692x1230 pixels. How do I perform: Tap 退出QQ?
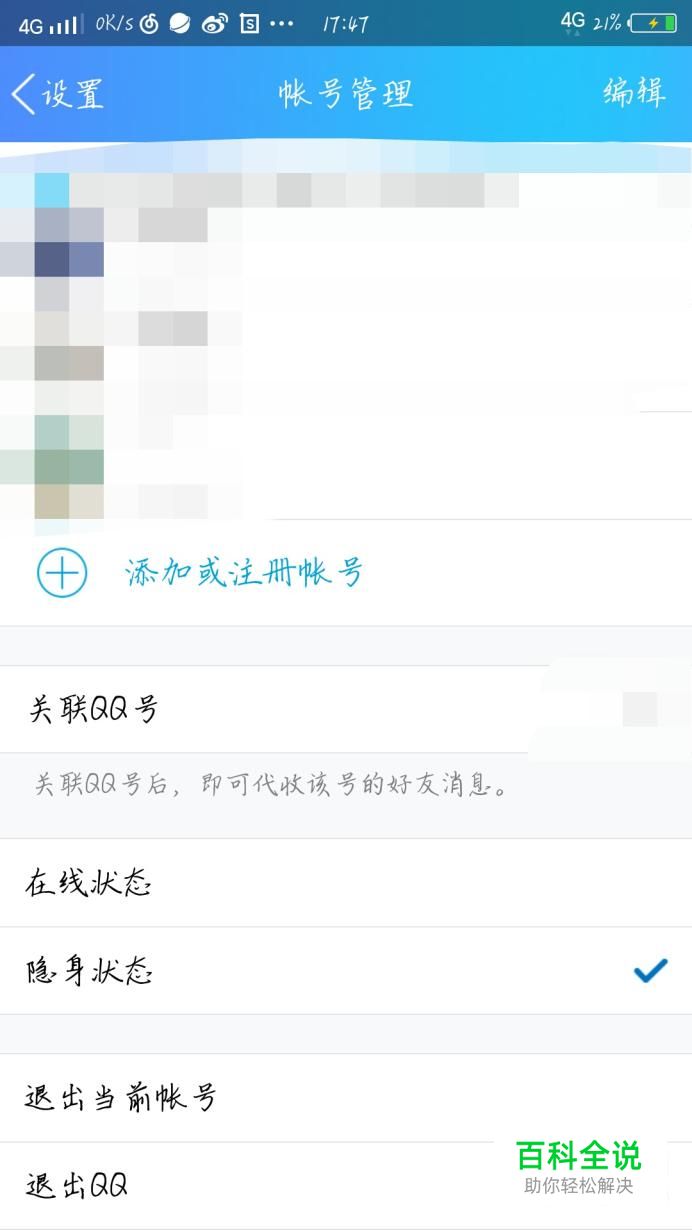(x=346, y=1186)
